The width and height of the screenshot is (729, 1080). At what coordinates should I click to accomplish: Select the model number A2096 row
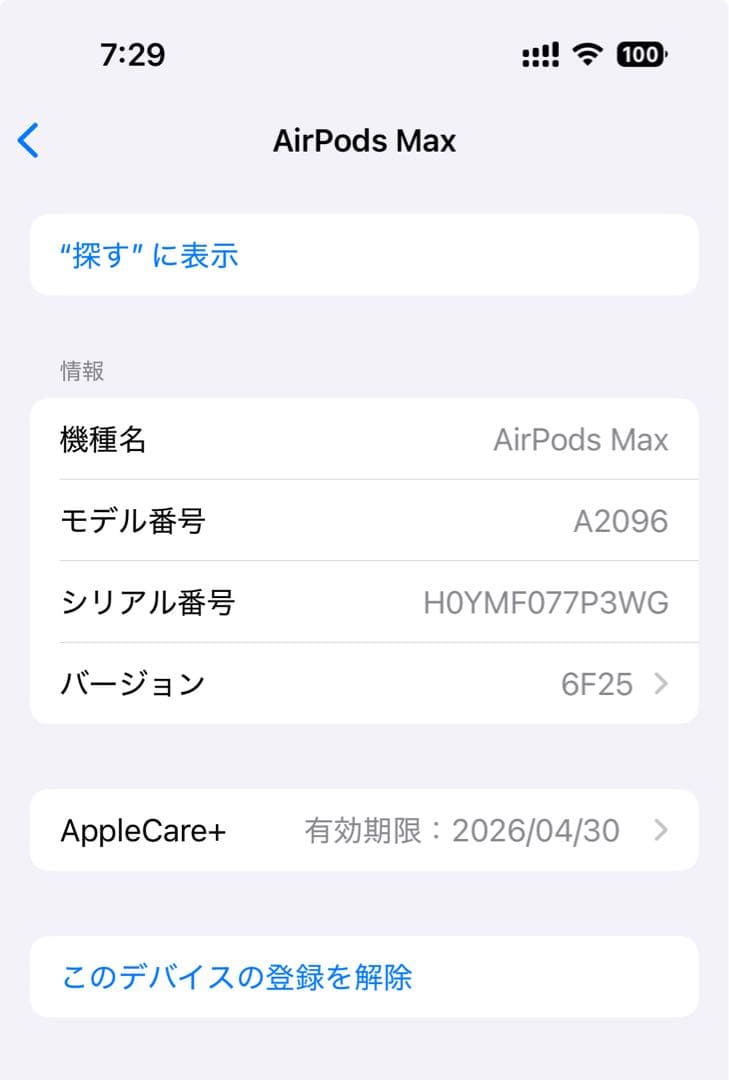point(364,521)
